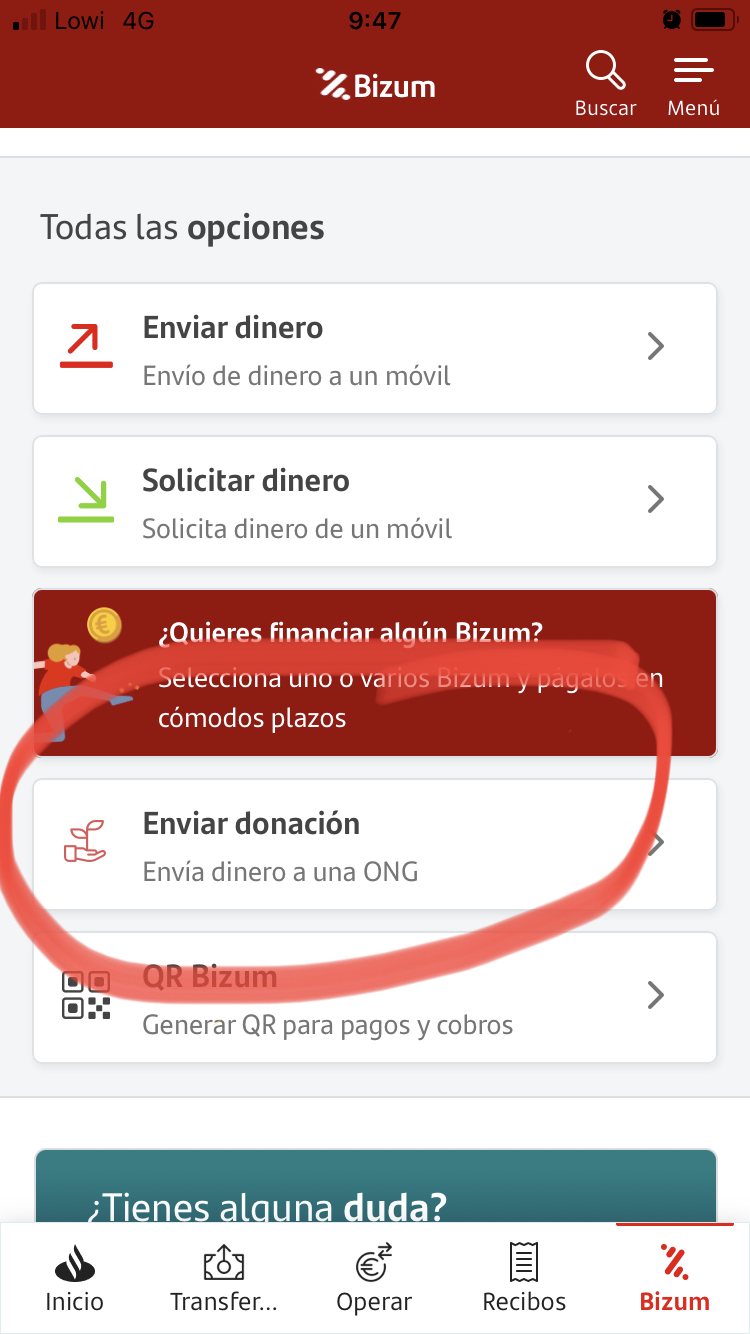The height and width of the screenshot is (1334, 750).
Task: Open the Recibos tab
Action: pyautogui.click(x=524, y=1278)
